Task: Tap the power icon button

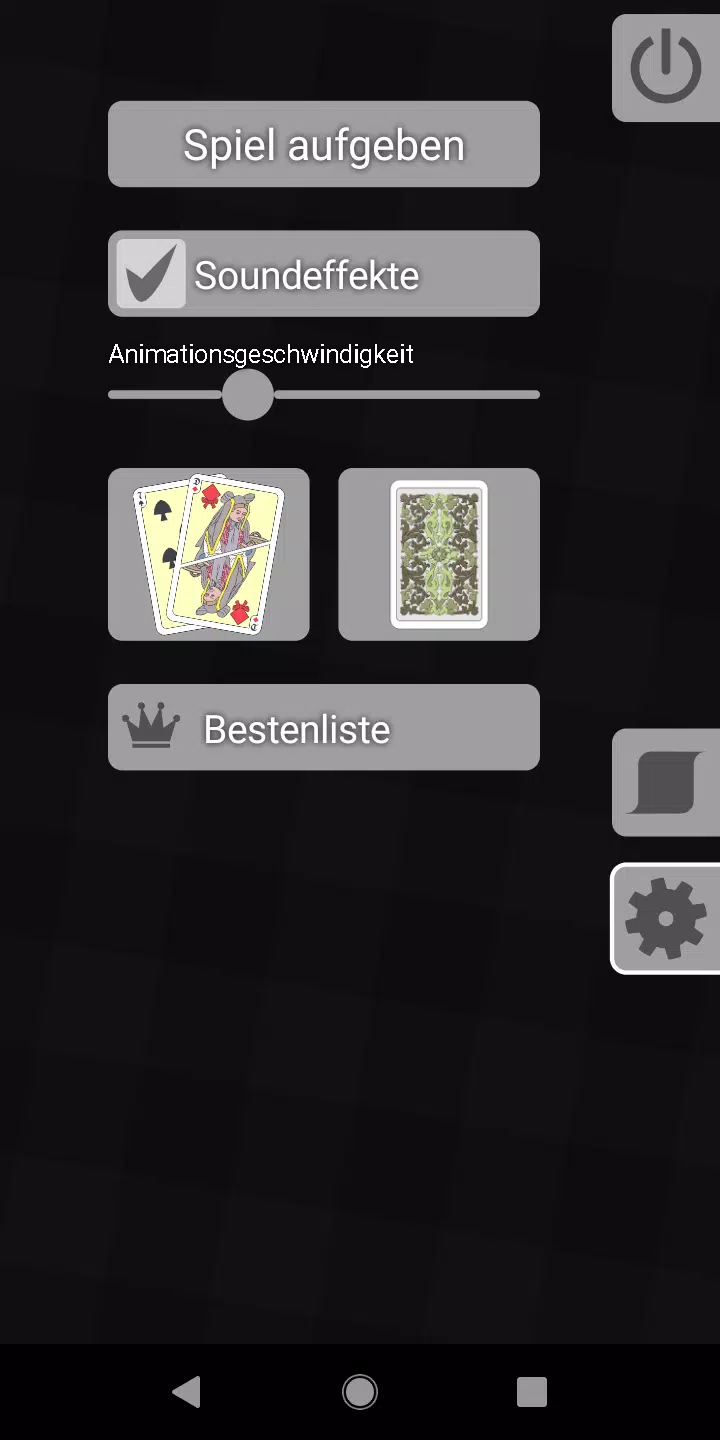Action: coord(666,68)
